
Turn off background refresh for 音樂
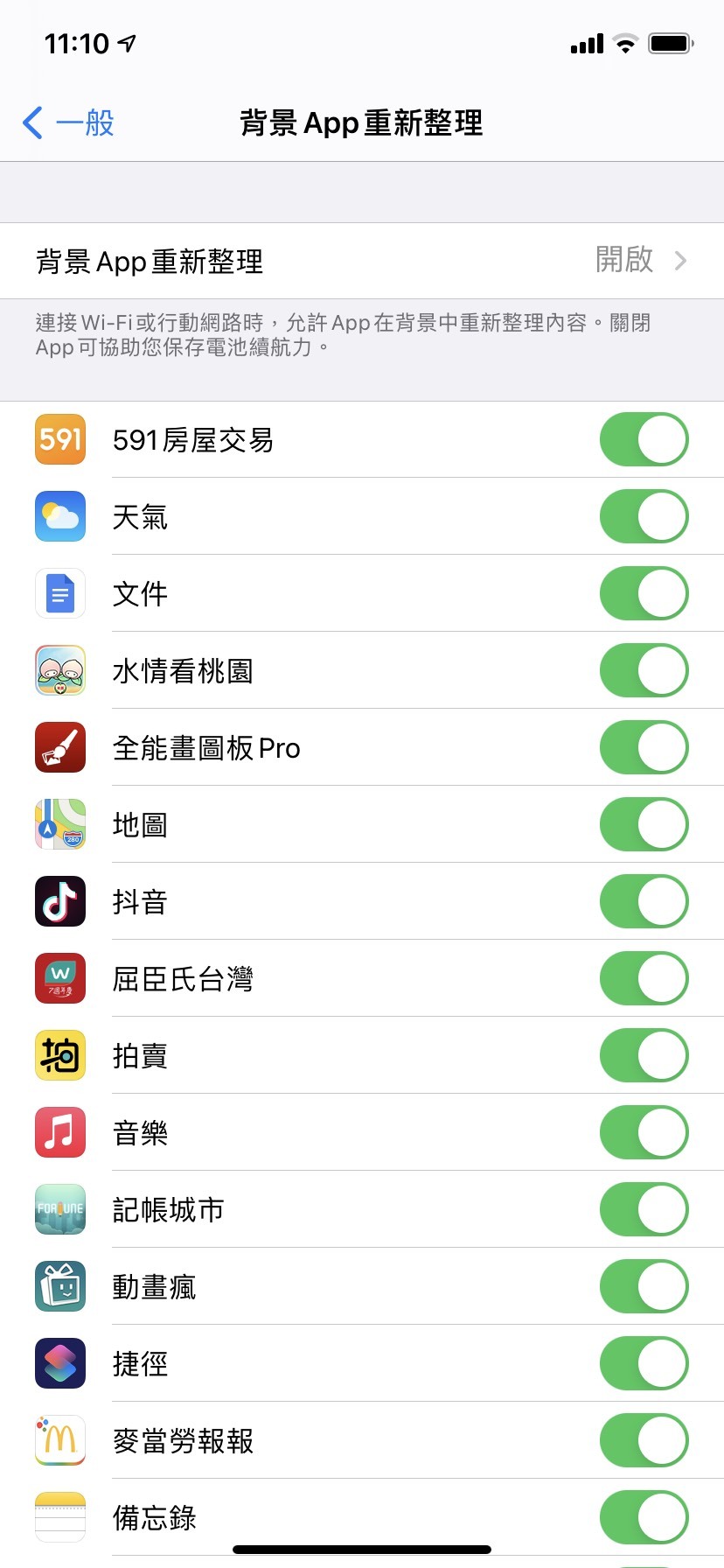(x=644, y=1132)
